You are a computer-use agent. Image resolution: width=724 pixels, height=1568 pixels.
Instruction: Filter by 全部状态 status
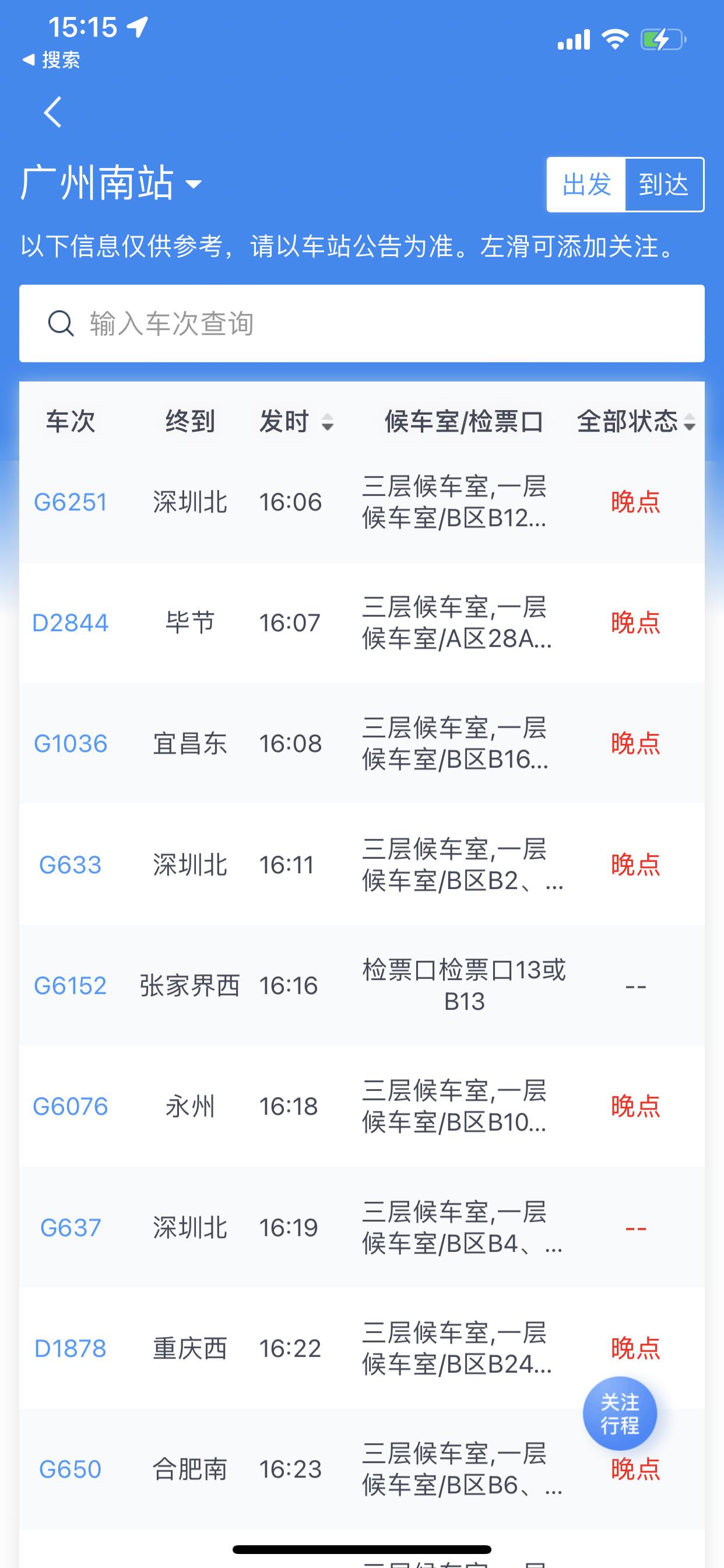point(635,421)
